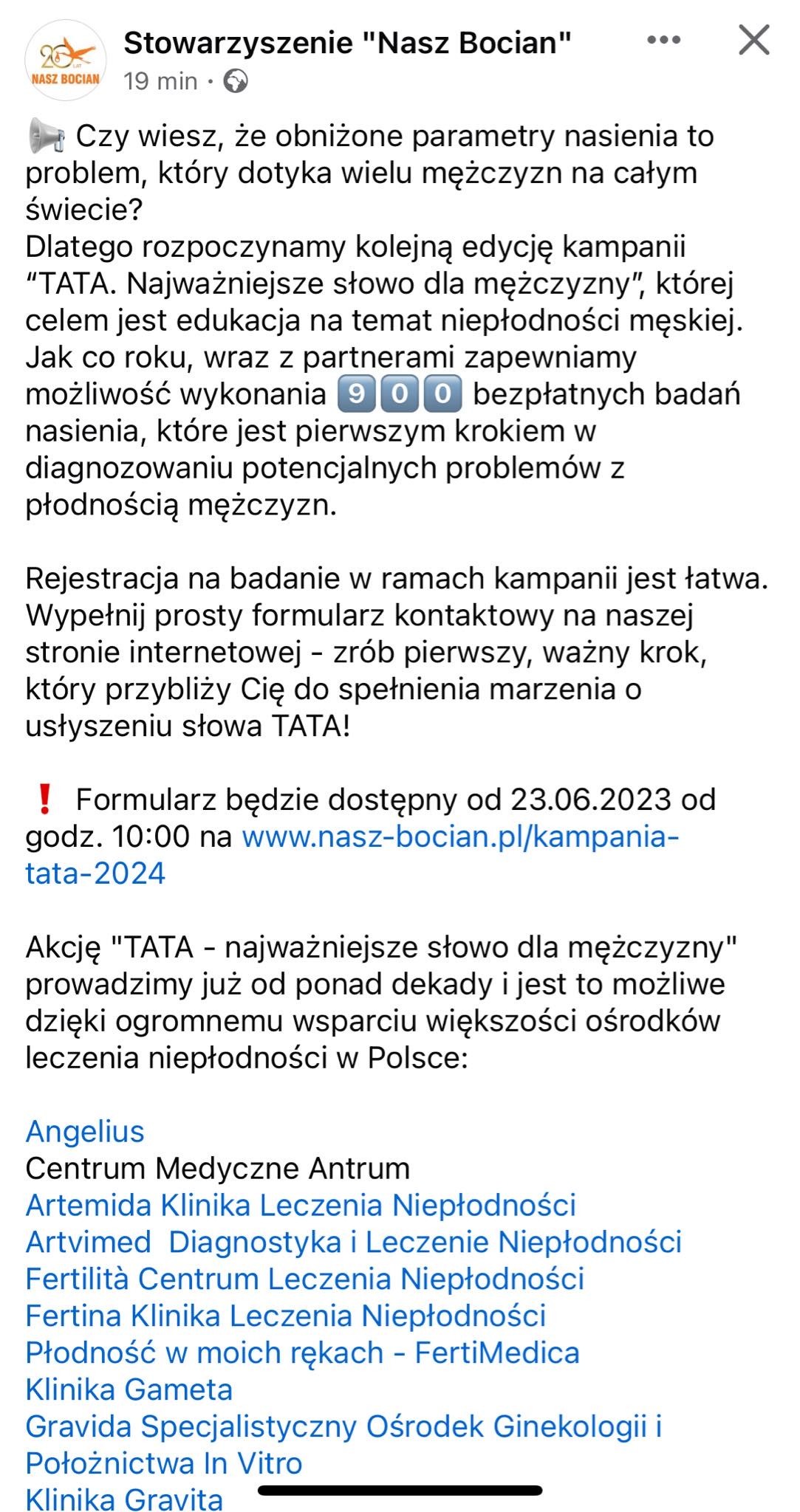Open the Klinika Gravita link
This screenshot has width=800, height=1512.
point(124,1499)
